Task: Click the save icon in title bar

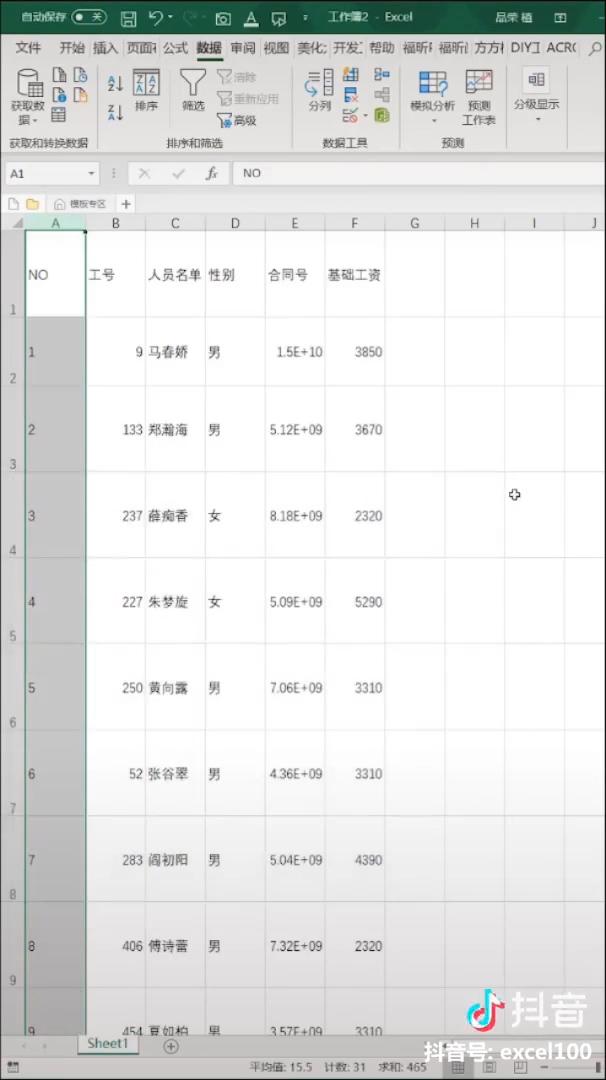Action: [129, 19]
